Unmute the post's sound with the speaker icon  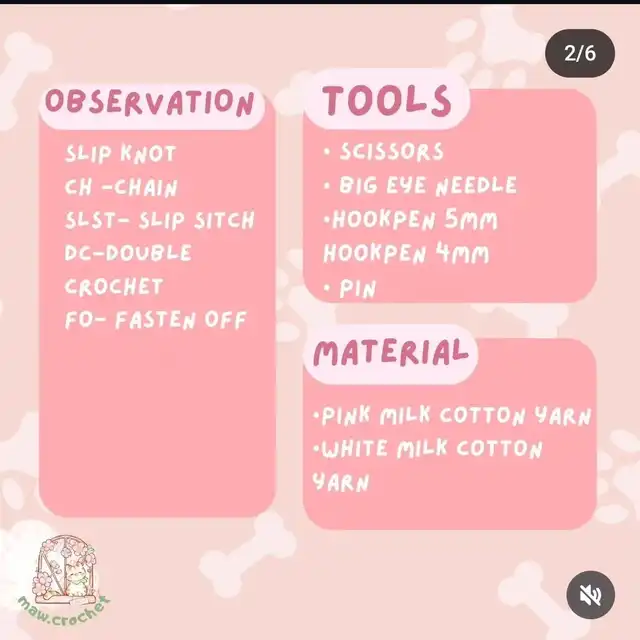click(x=590, y=596)
